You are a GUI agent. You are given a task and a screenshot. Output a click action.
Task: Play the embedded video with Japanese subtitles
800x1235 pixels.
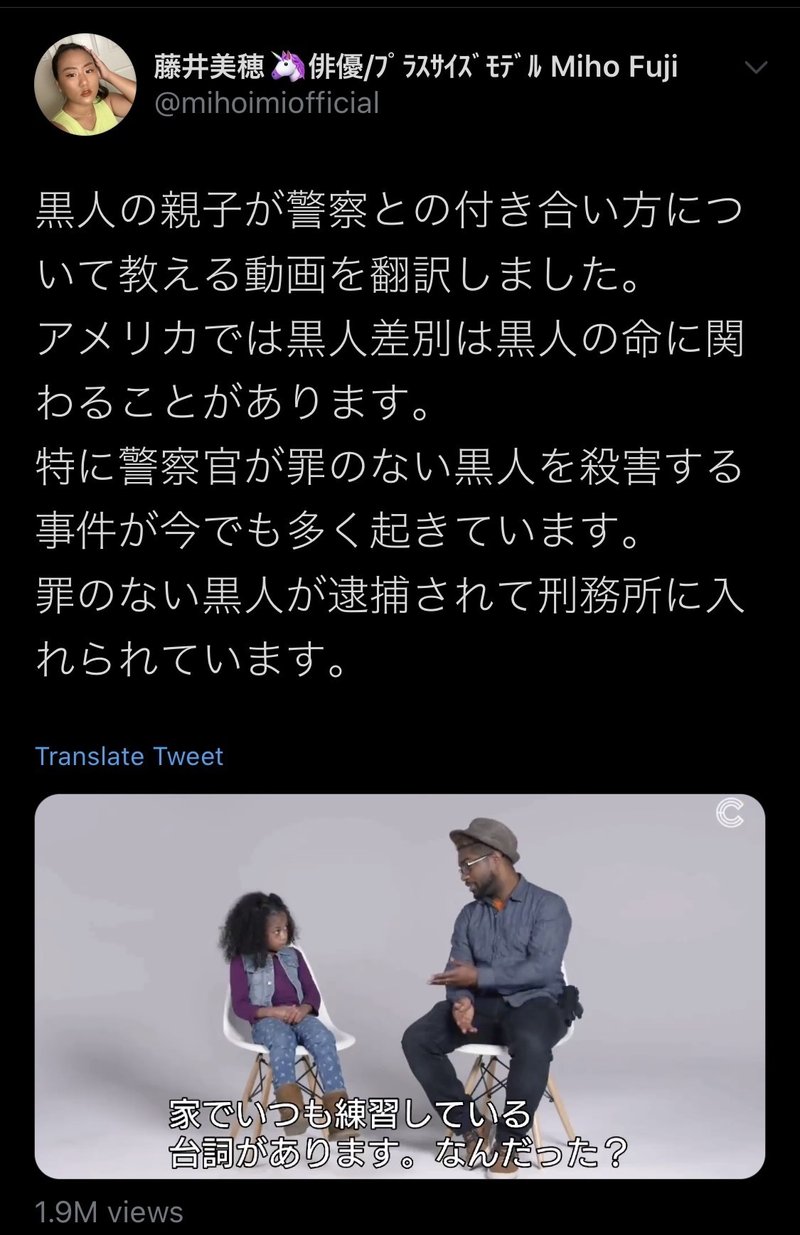click(x=400, y=985)
